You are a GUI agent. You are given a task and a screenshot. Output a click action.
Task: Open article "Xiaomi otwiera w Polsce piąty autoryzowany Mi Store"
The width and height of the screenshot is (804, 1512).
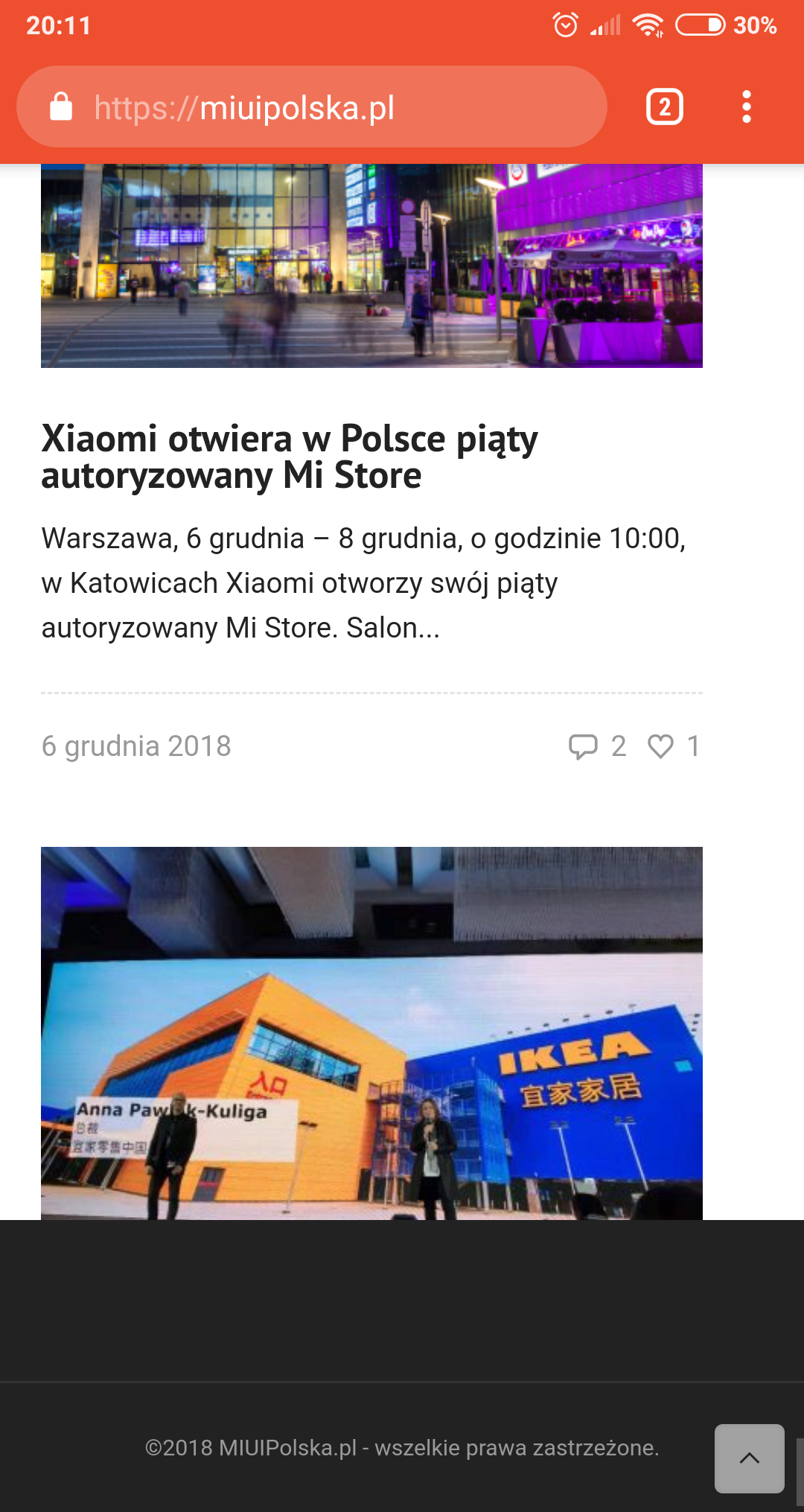pyautogui.click(x=290, y=457)
